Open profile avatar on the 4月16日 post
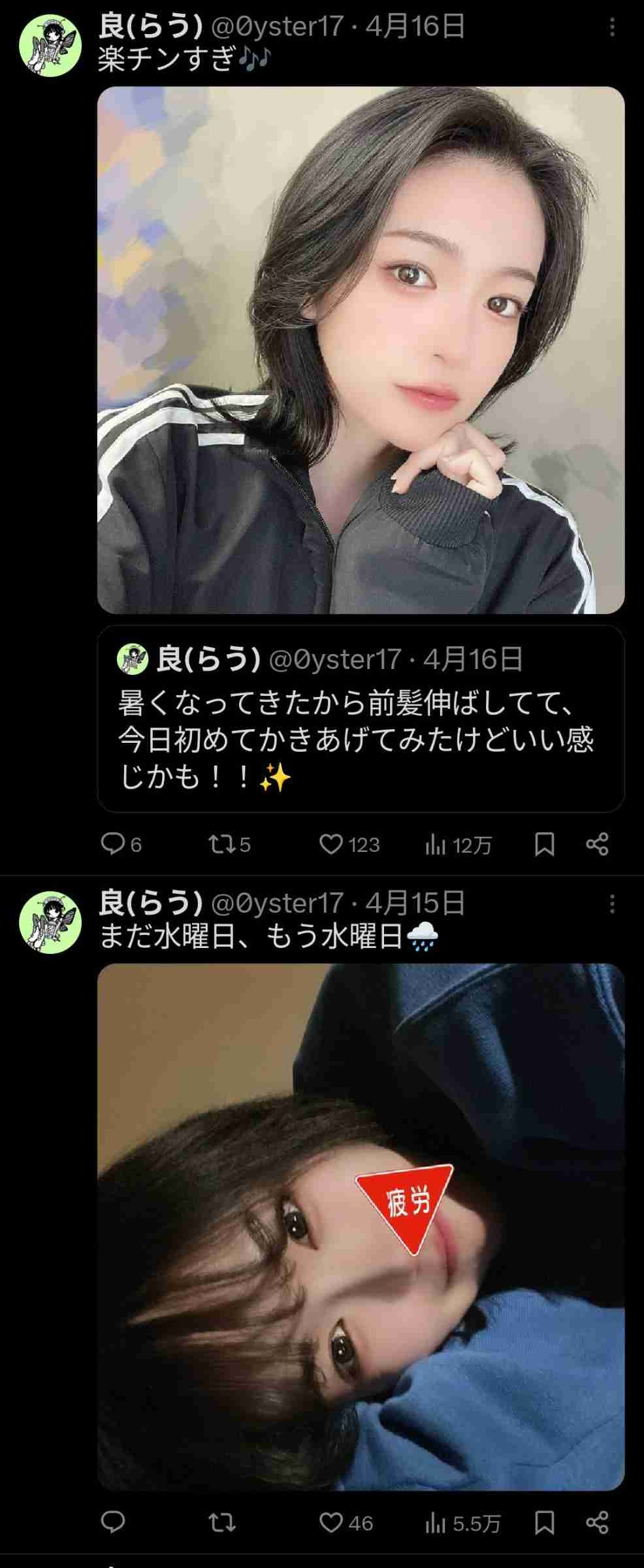644x1568 pixels. click(50, 46)
